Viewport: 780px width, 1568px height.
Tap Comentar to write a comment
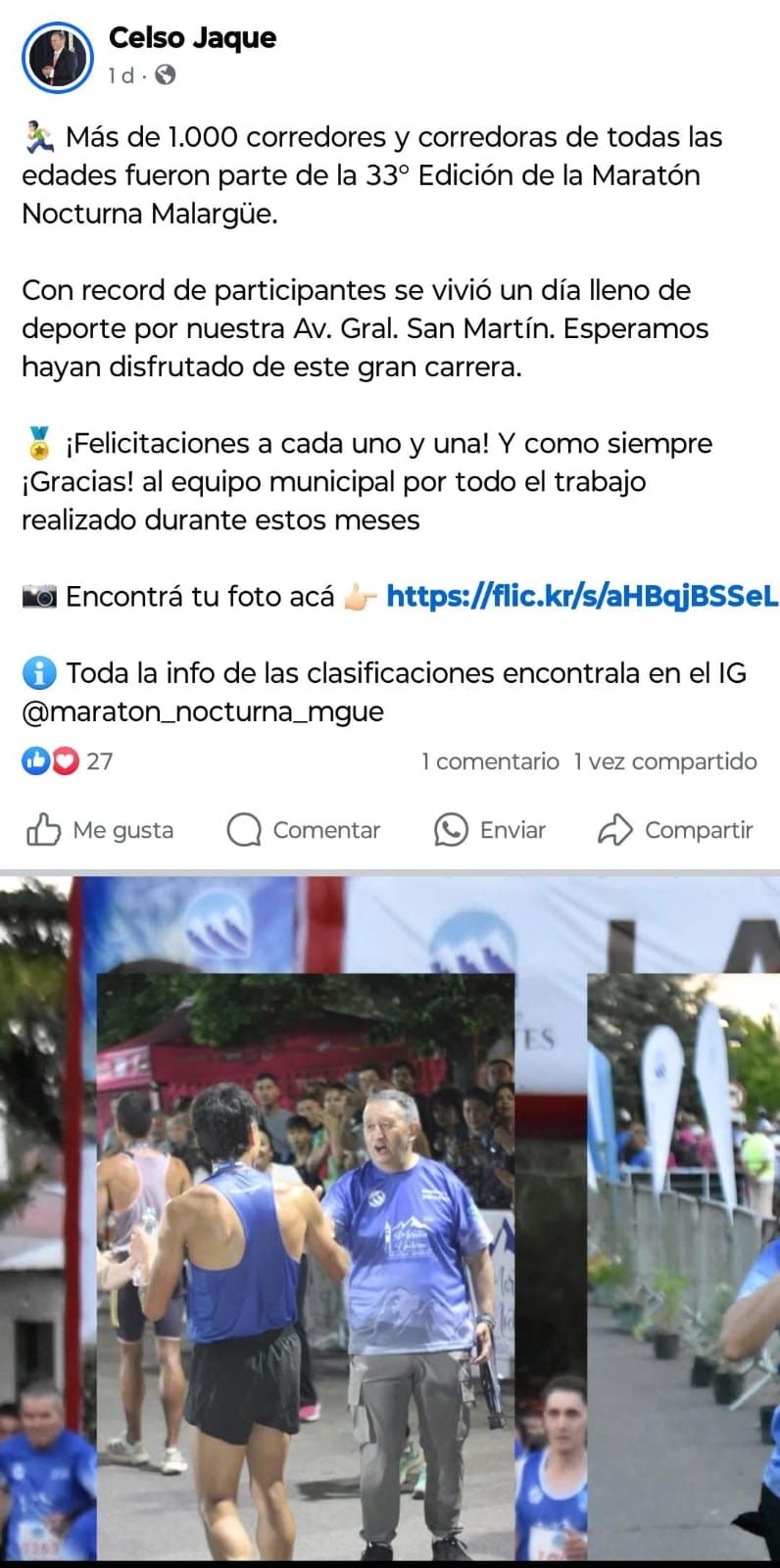click(304, 830)
